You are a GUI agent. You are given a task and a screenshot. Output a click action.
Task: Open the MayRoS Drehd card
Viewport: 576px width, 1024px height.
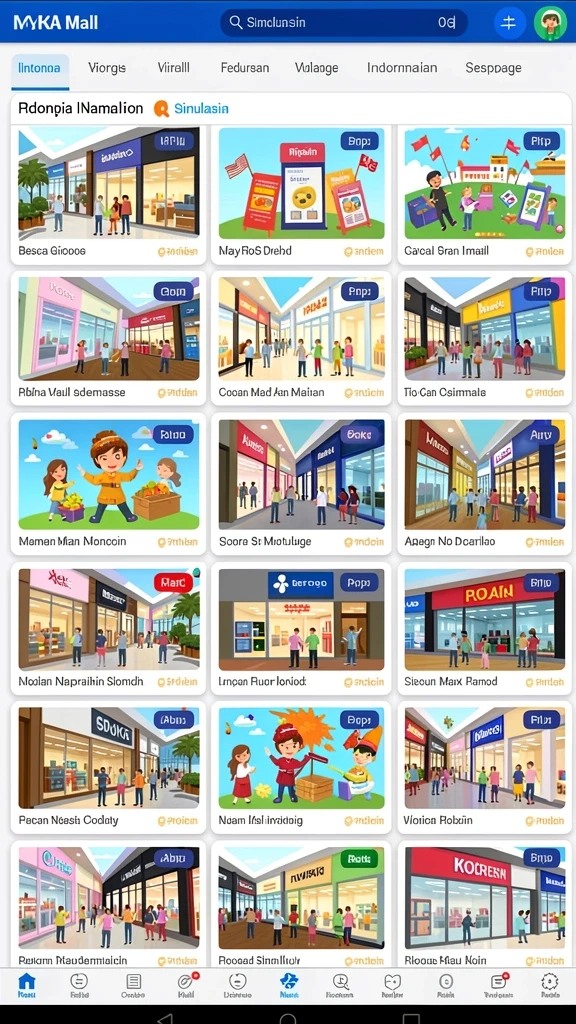click(x=301, y=195)
